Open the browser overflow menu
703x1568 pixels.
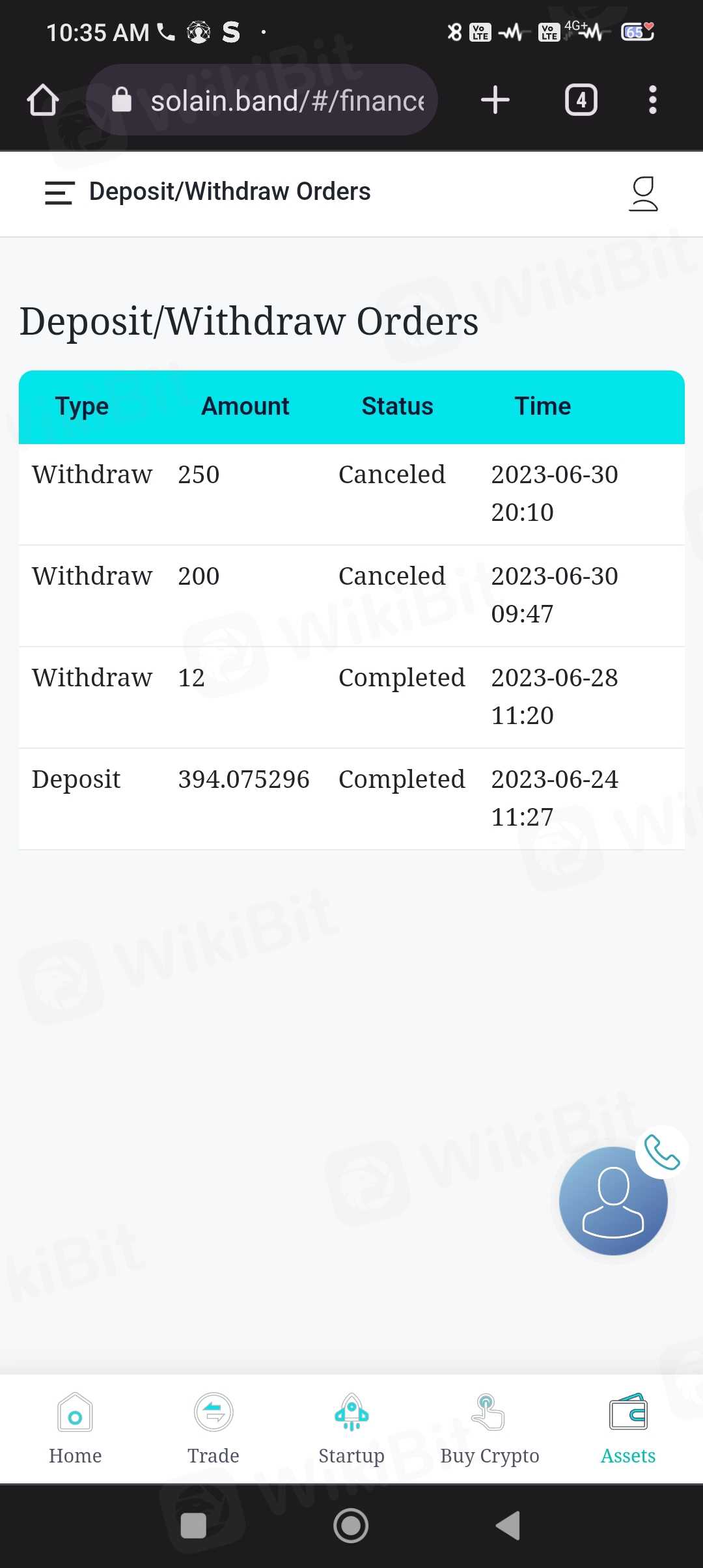click(652, 100)
